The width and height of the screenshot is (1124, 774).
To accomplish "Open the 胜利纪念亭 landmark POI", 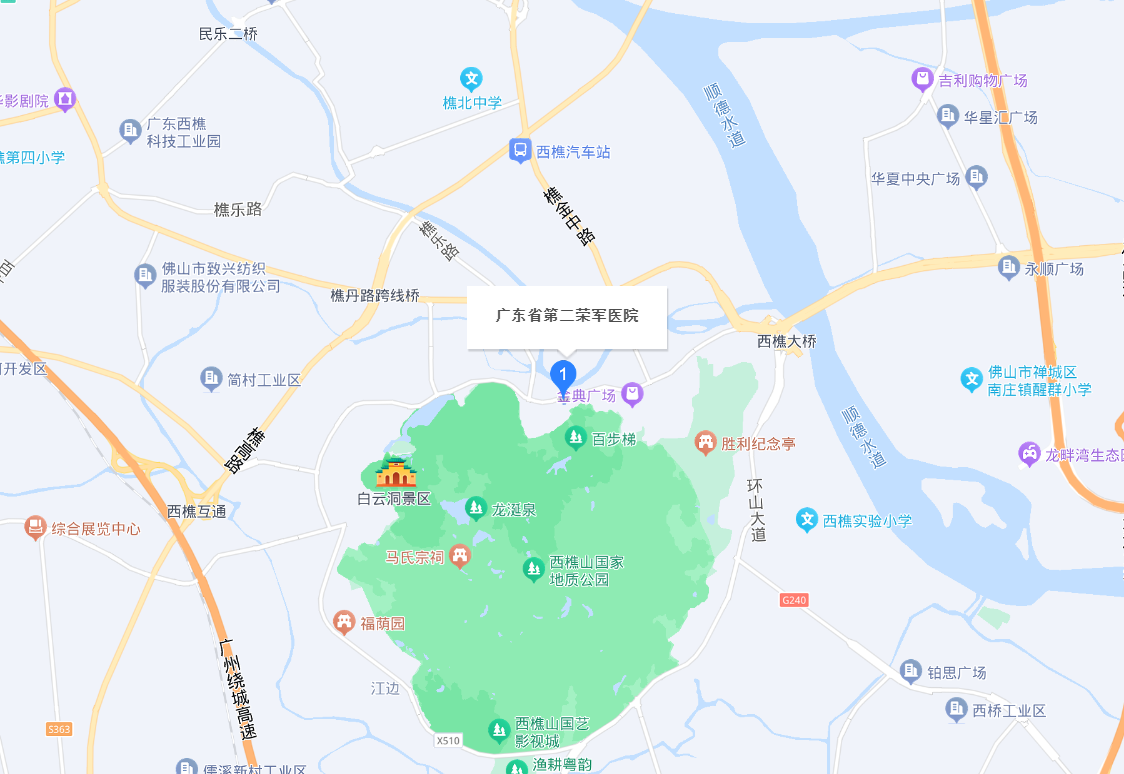I will 706,442.
